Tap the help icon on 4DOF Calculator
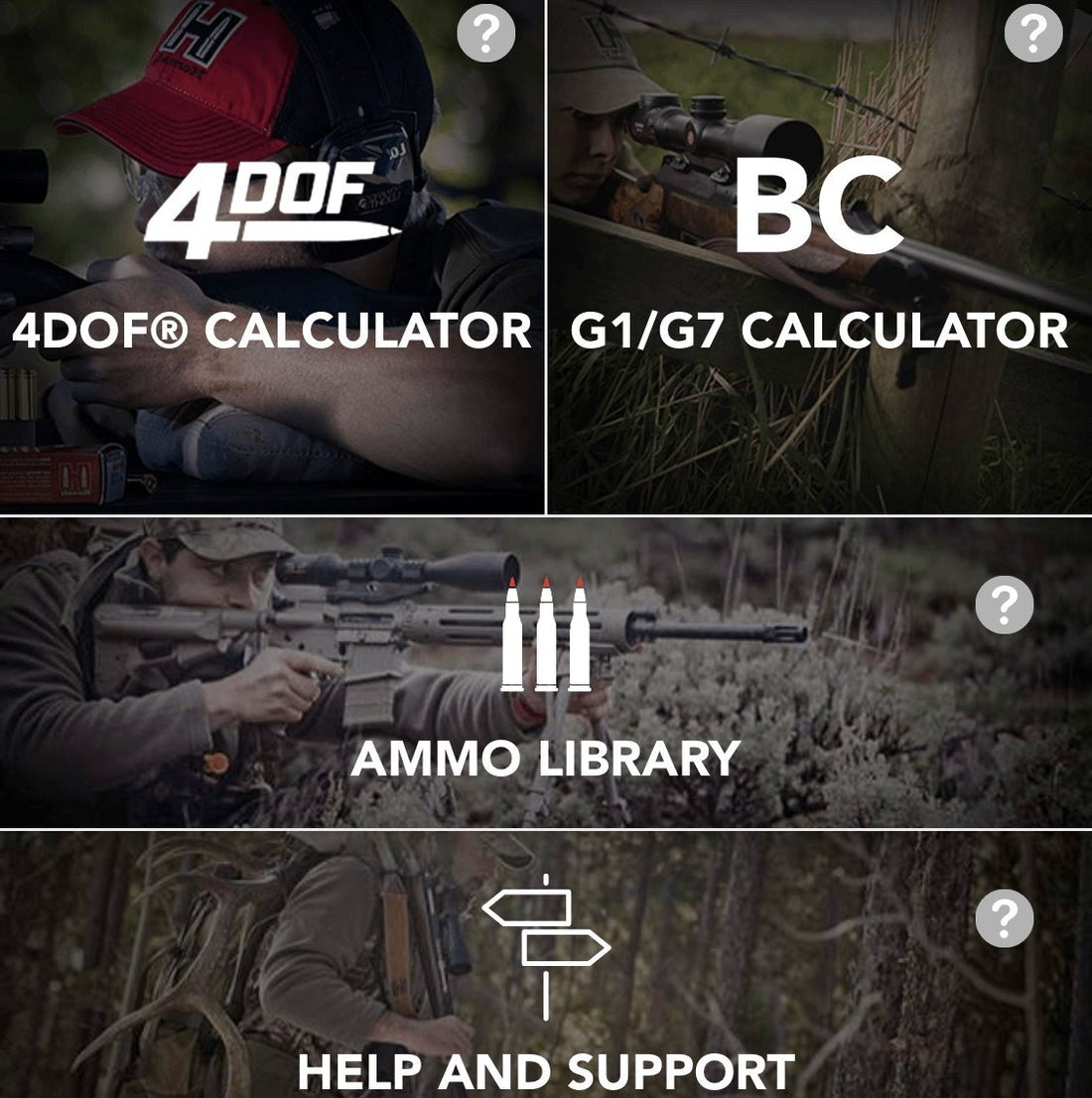 pyautogui.click(x=485, y=33)
